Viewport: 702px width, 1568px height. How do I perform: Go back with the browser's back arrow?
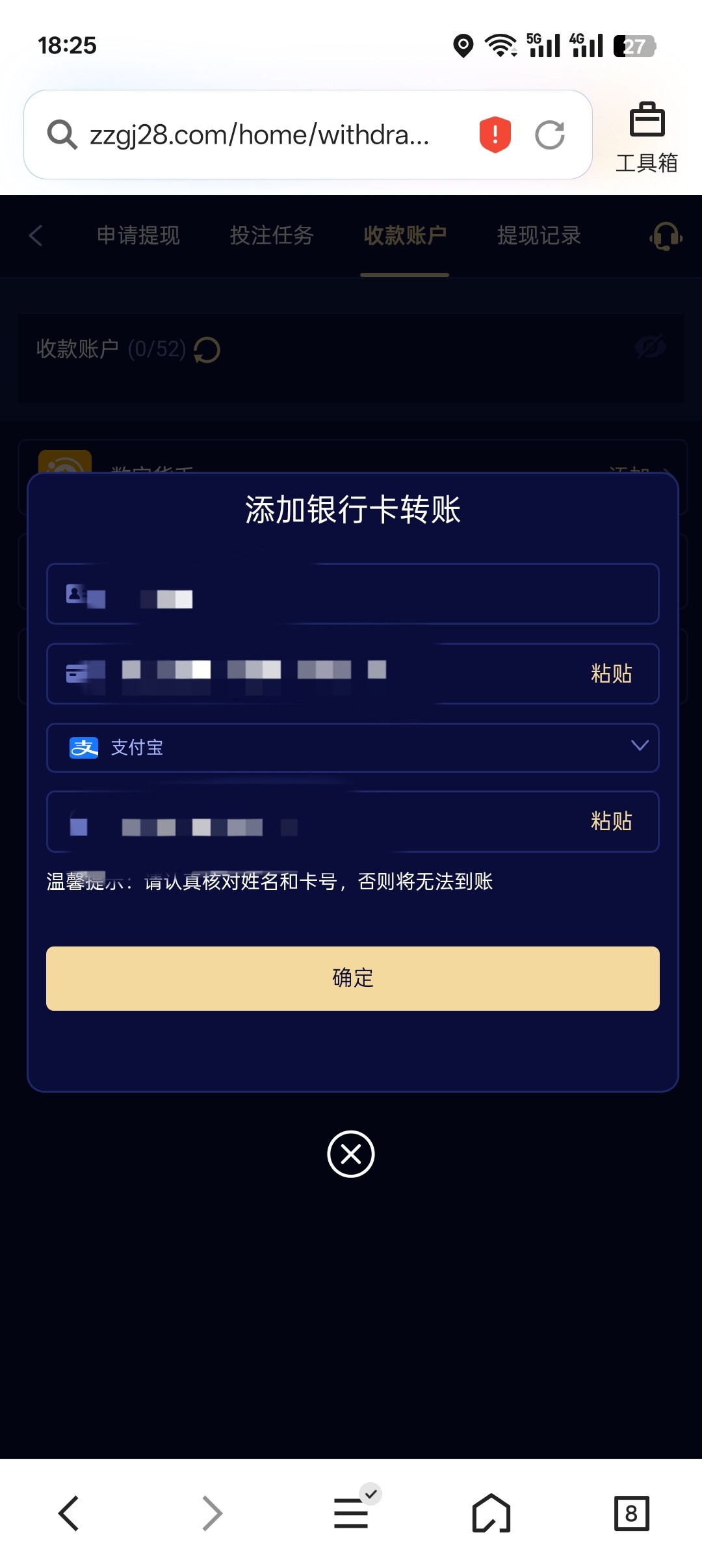click(x=69, y=1513)
